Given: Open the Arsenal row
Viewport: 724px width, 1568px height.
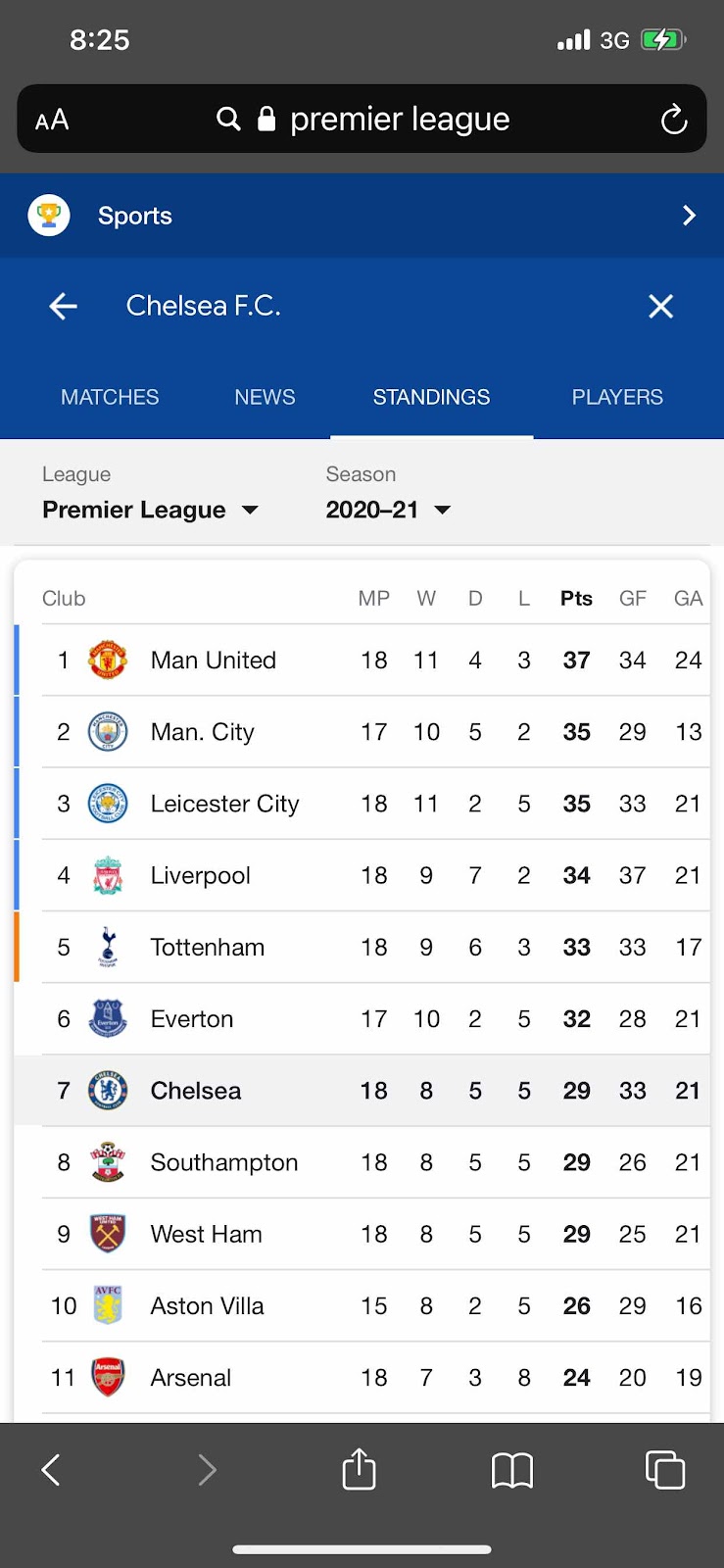Looking at the screenshot, I should coord(362,1378).
